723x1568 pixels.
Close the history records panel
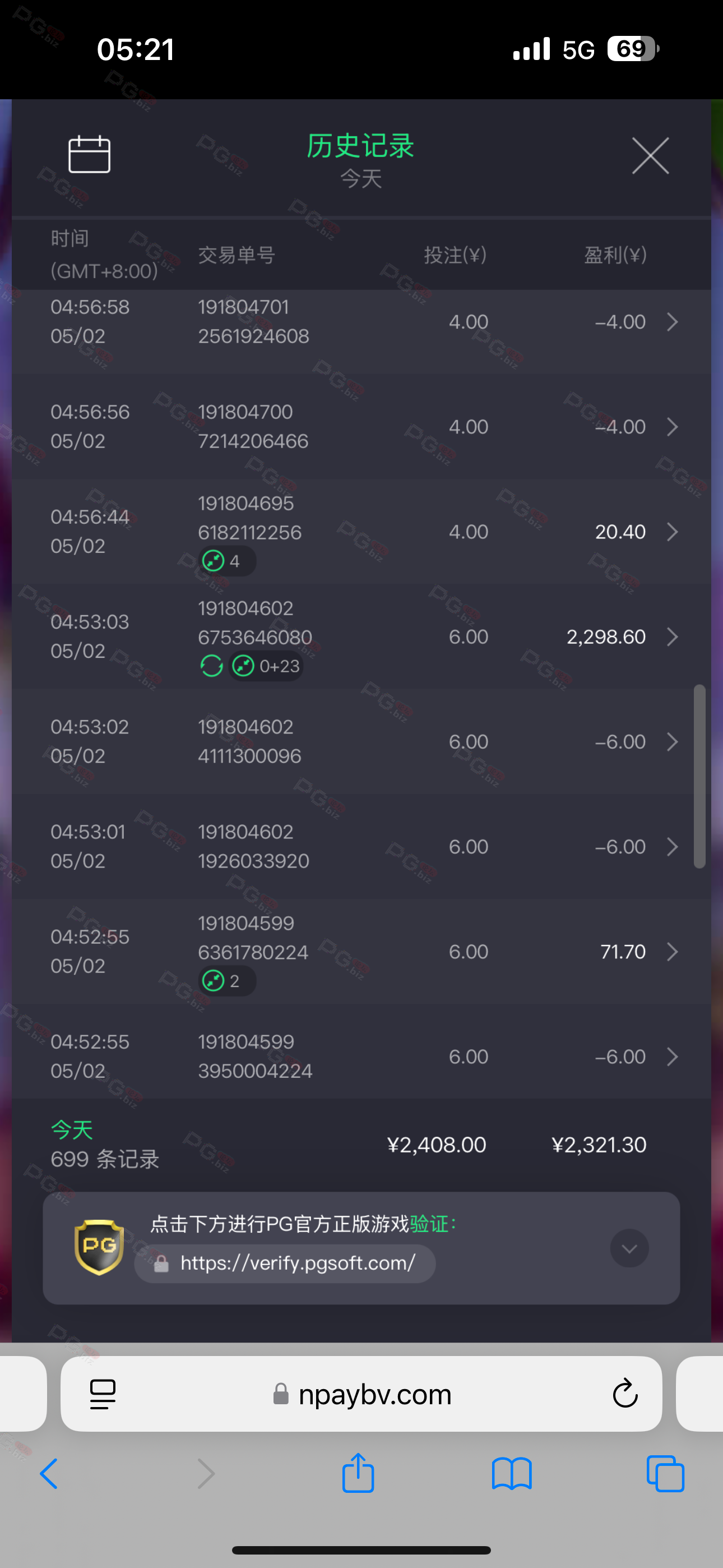click(x=650, y=156)
